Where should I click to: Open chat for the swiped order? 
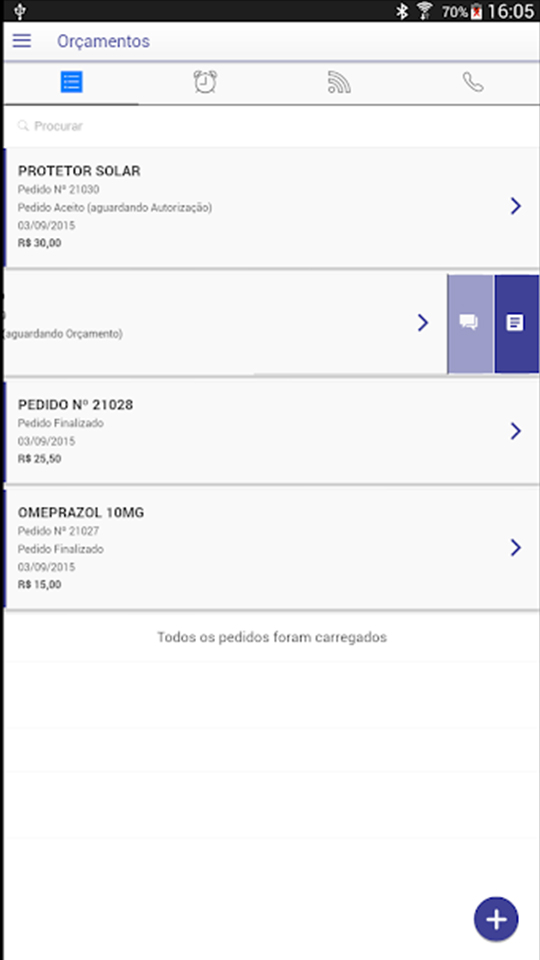470,323
